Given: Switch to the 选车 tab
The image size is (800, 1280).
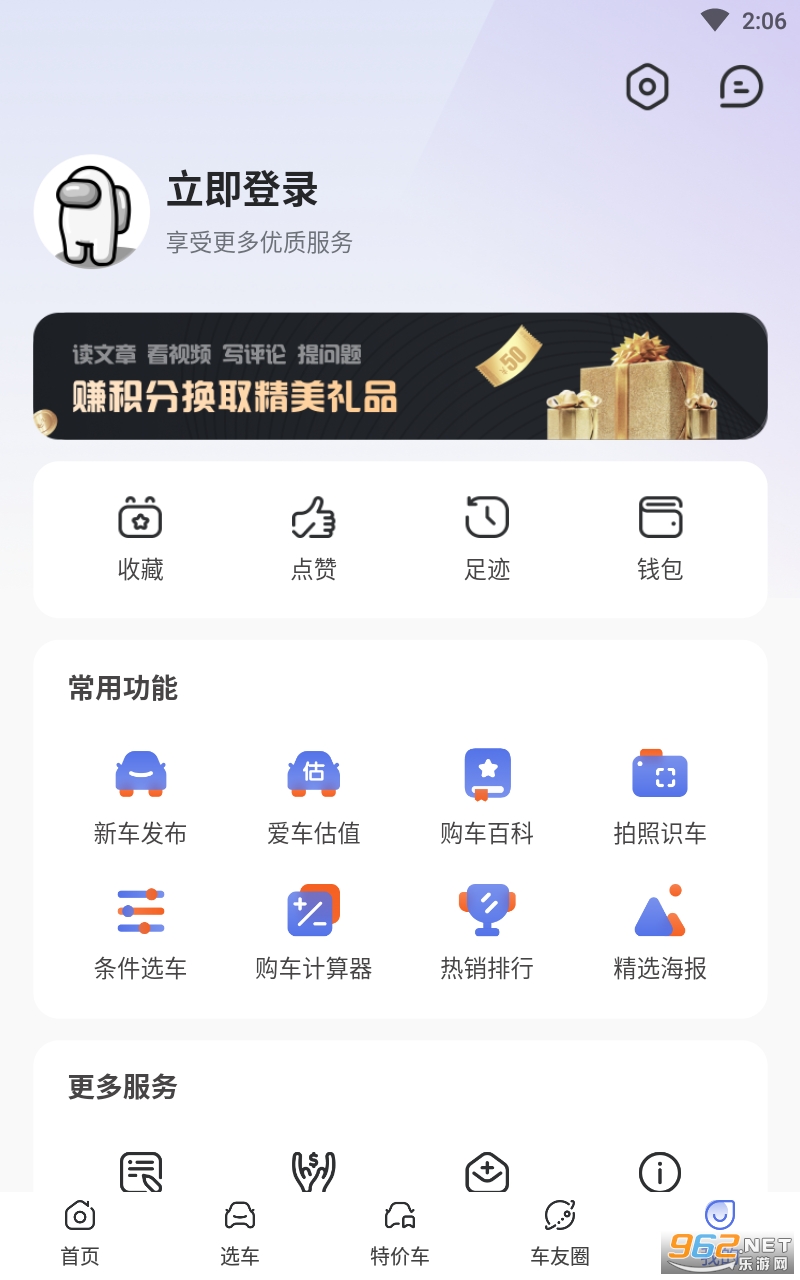Looking at the screenshot, I should [240, 1234].
